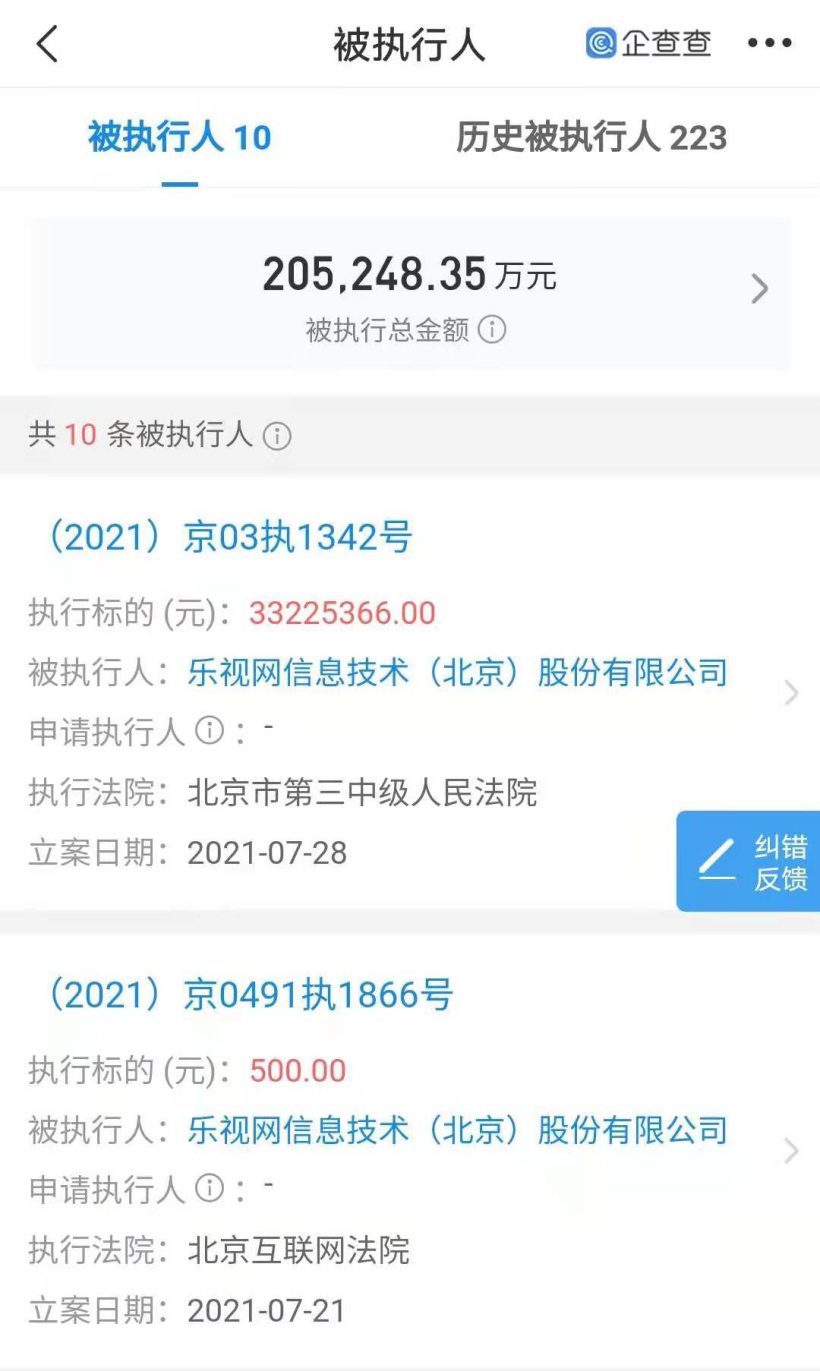Open case (2021)京03执1342号
Image resolution: width=820 pixels, height=1371 pixels.
(225, 538)
